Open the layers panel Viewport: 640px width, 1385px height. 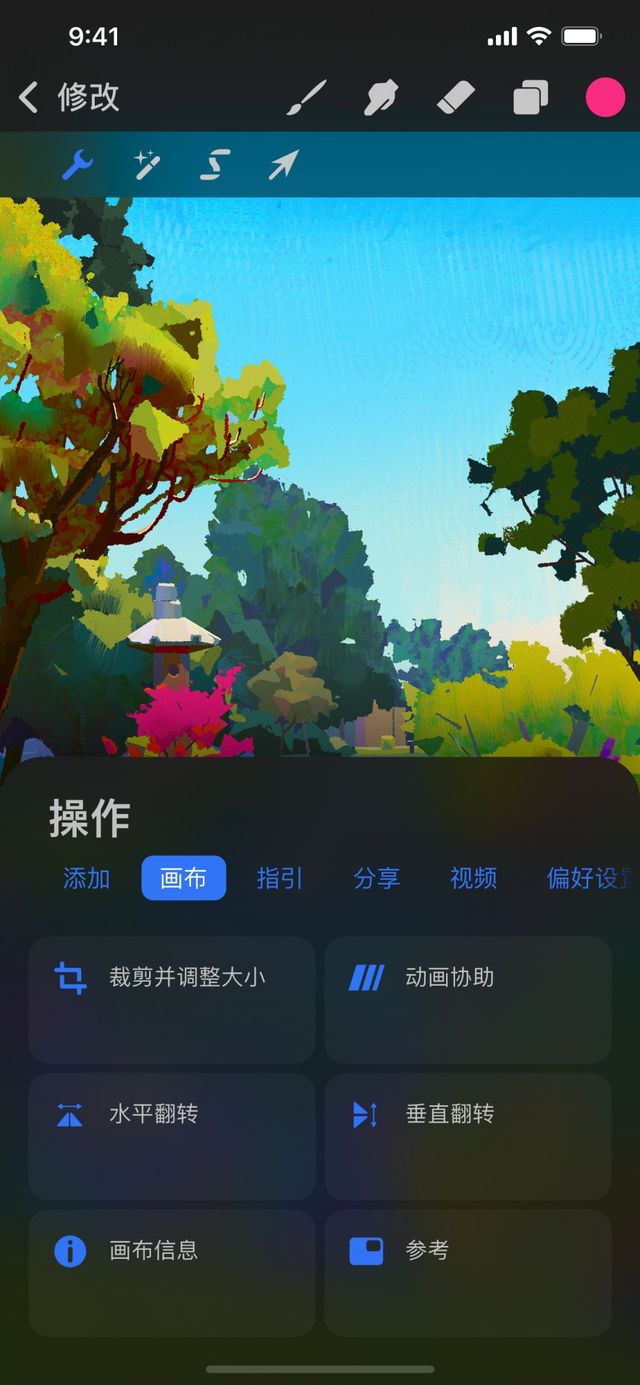pos(530,98)
